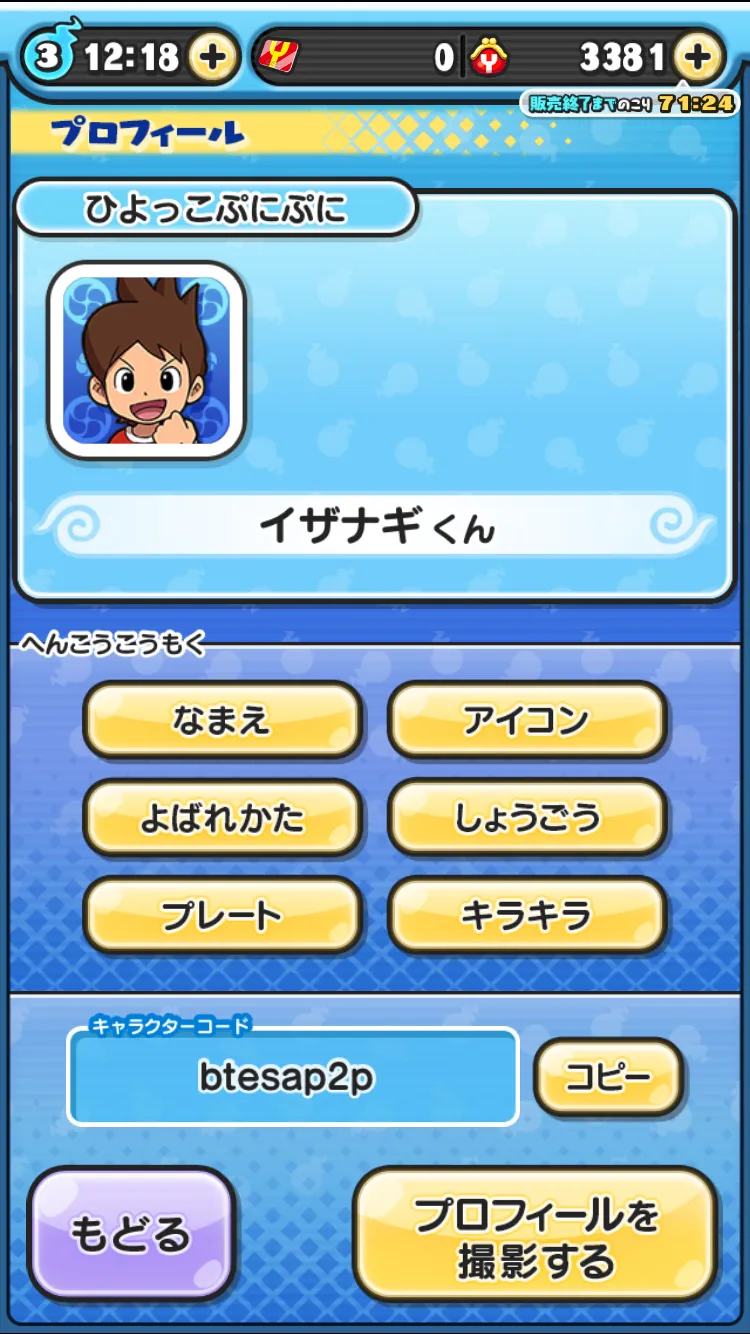Tap the ひよっこぷにぷに title banner

tap(215, 207)
